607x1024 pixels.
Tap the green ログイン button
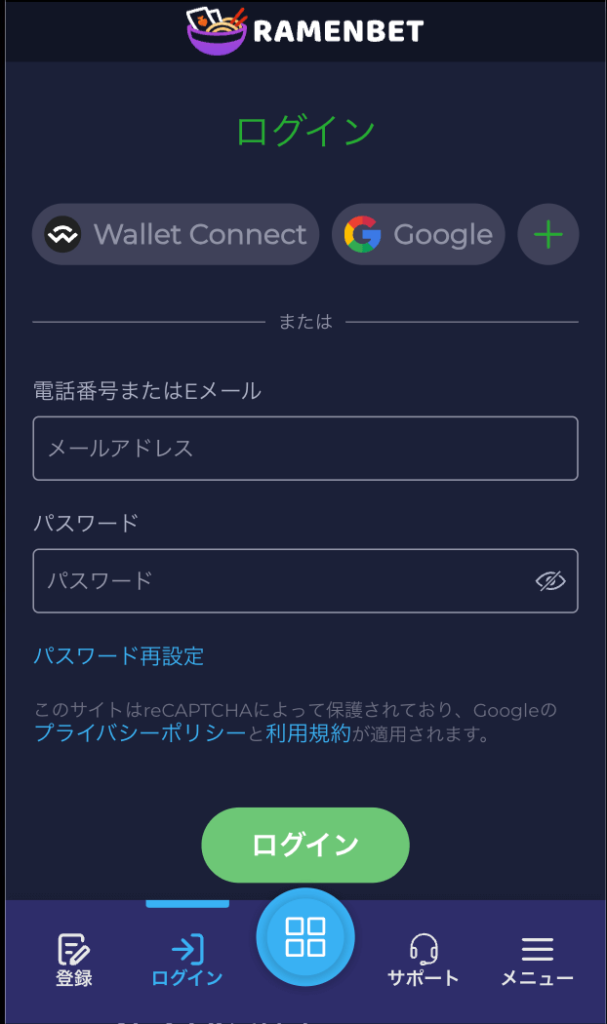tap(305, 844)
